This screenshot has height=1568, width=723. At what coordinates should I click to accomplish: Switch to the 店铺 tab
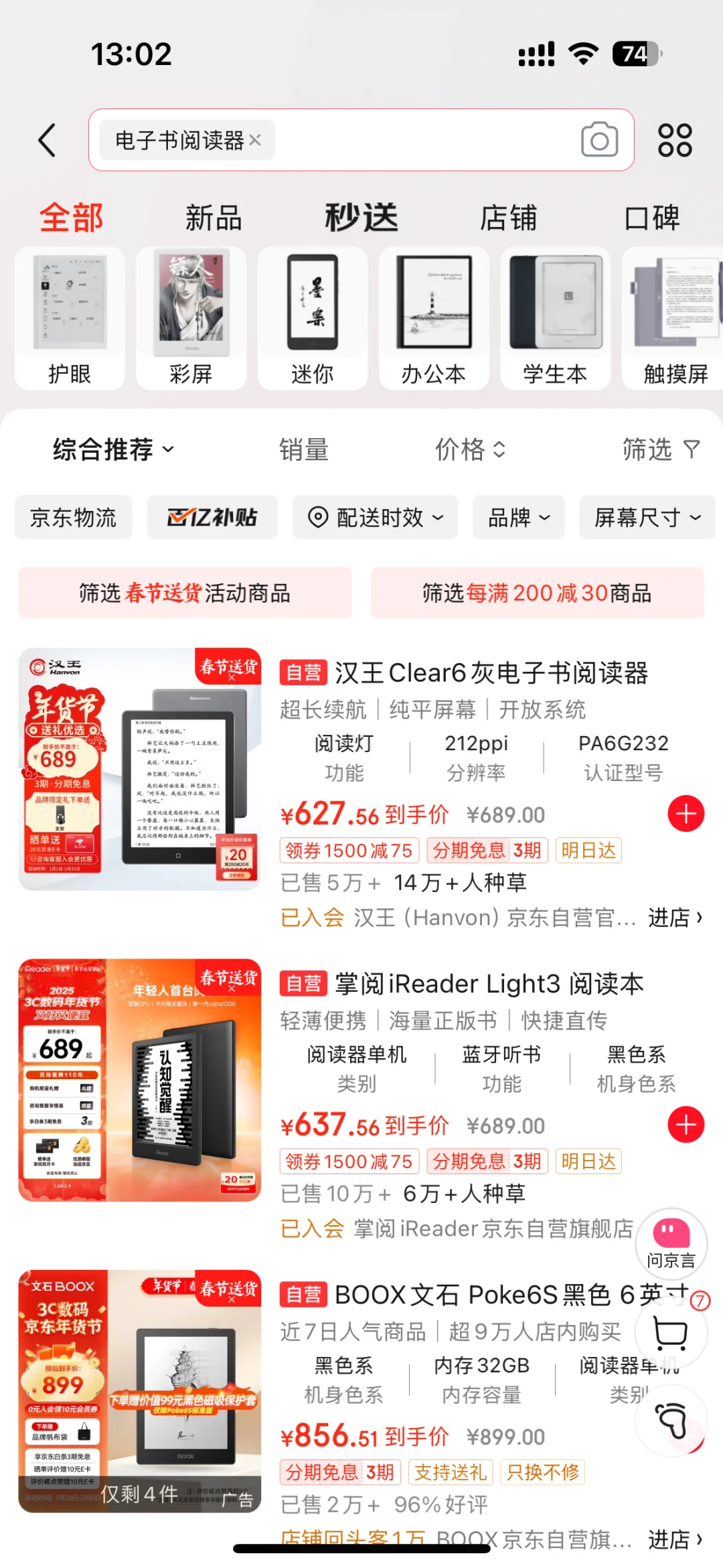(508, 218)
